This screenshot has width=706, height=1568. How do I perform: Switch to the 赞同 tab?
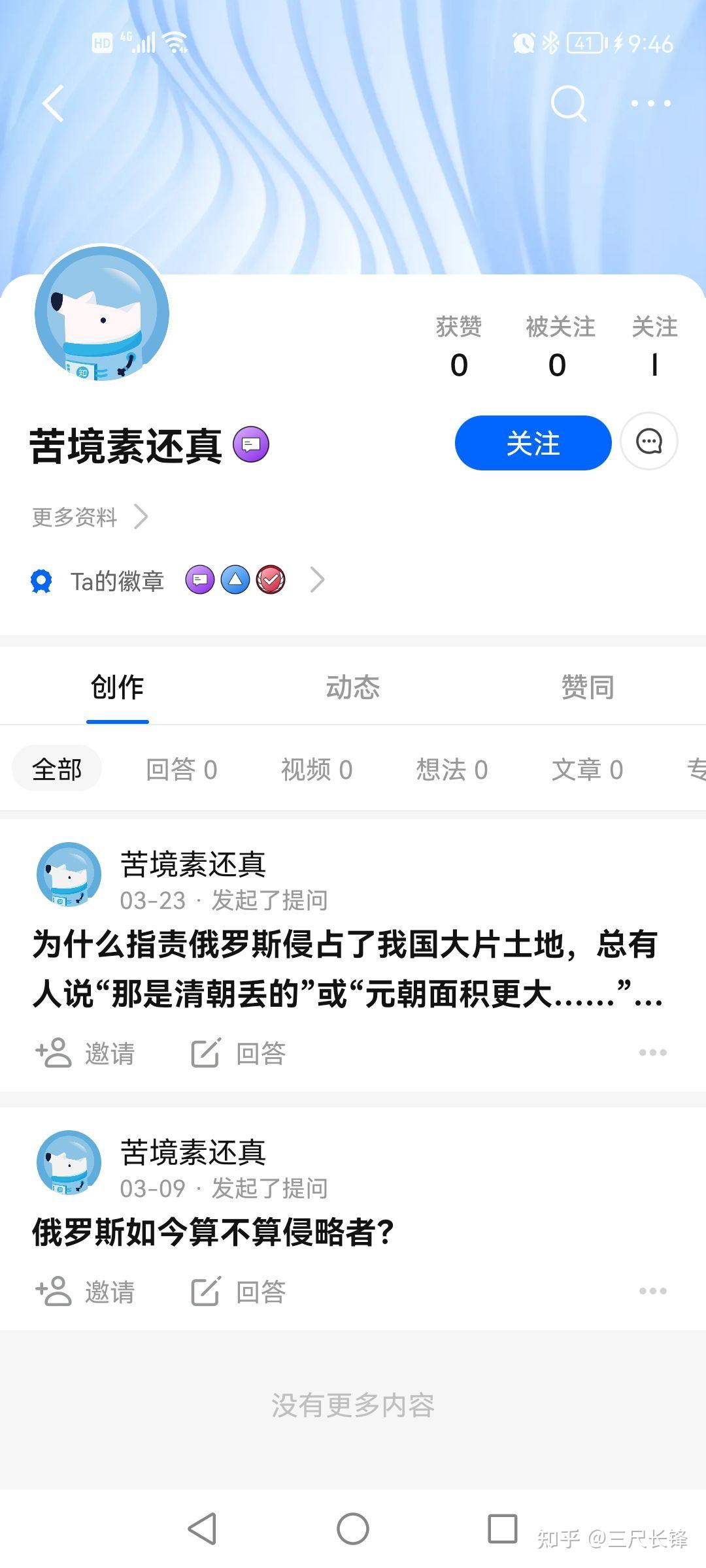tap(587, 687)
